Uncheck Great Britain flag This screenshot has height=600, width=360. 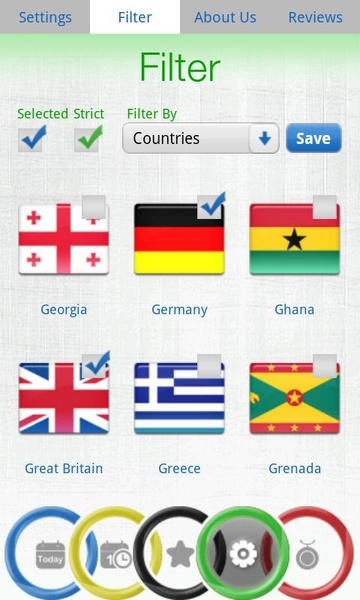click(94, 366)
